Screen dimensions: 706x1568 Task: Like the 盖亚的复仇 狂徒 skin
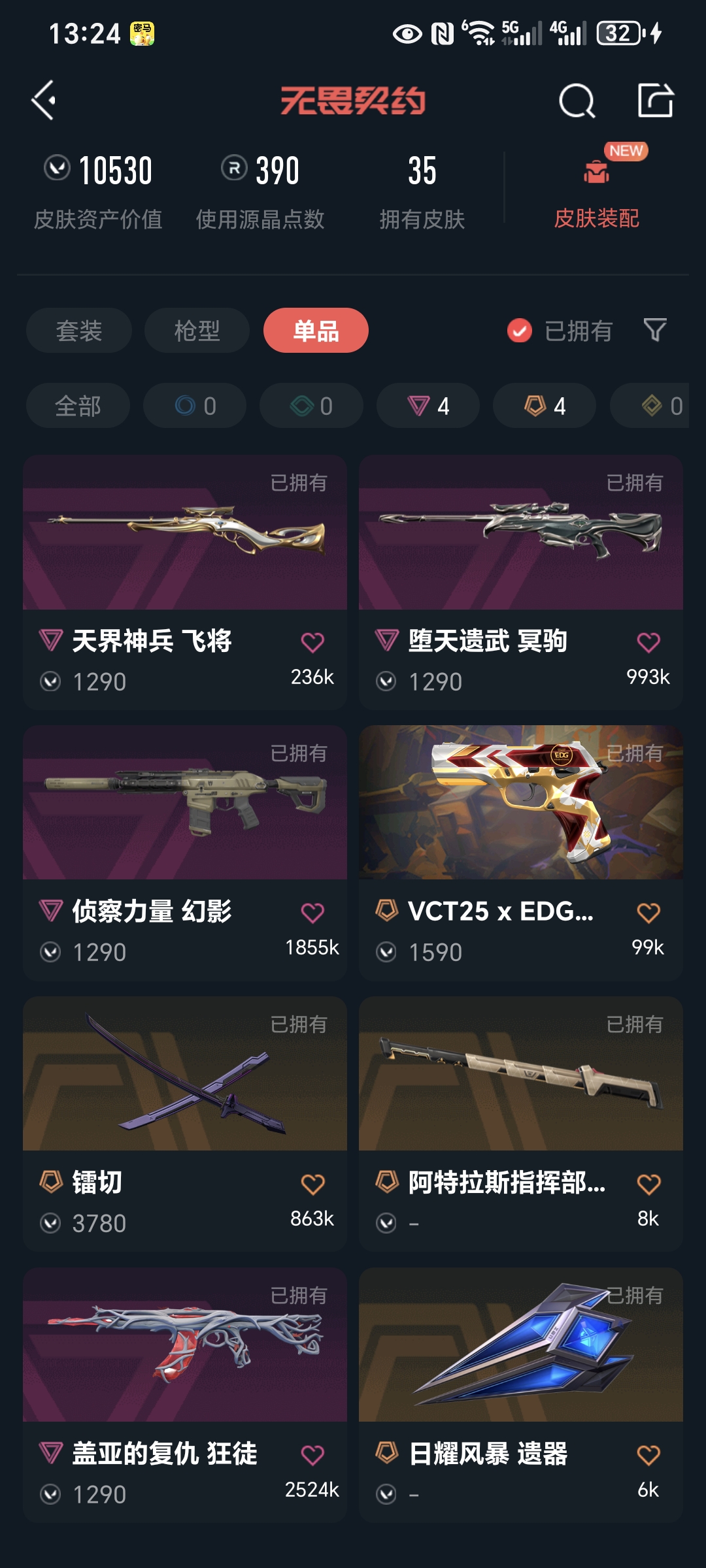pyautogui.click(x=312, y=1455)
